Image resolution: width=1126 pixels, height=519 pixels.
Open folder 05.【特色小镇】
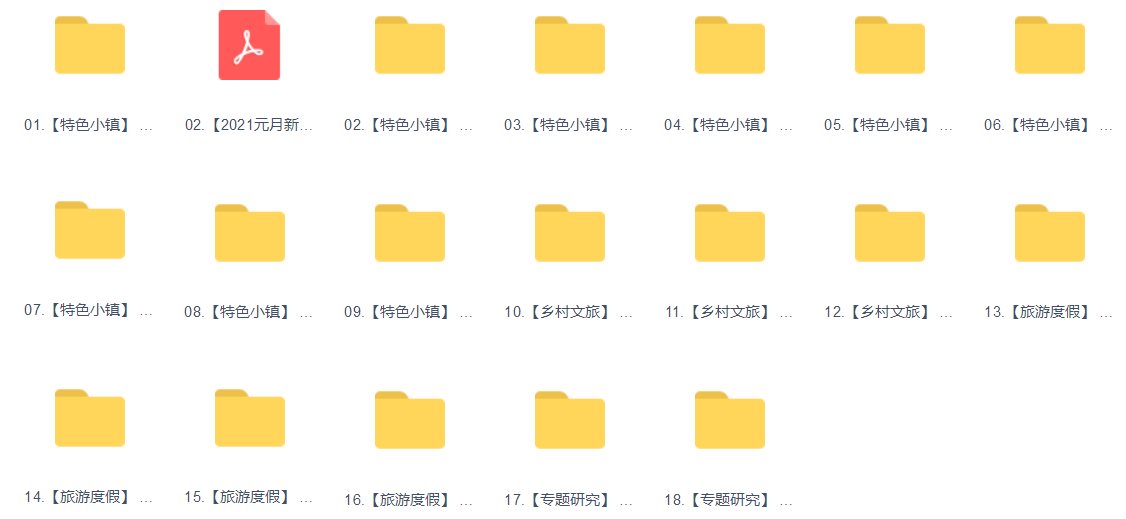889,46
